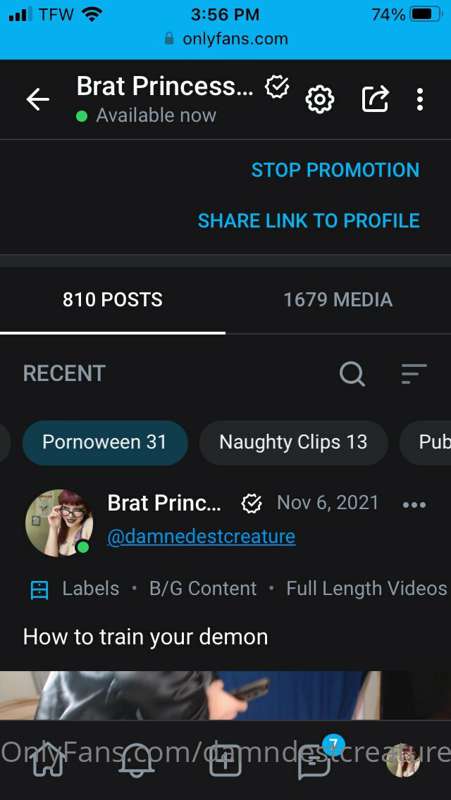Select the Pornoween 31 chip
451x800 pixels.
pyautogui.click(x=105, y=442)
